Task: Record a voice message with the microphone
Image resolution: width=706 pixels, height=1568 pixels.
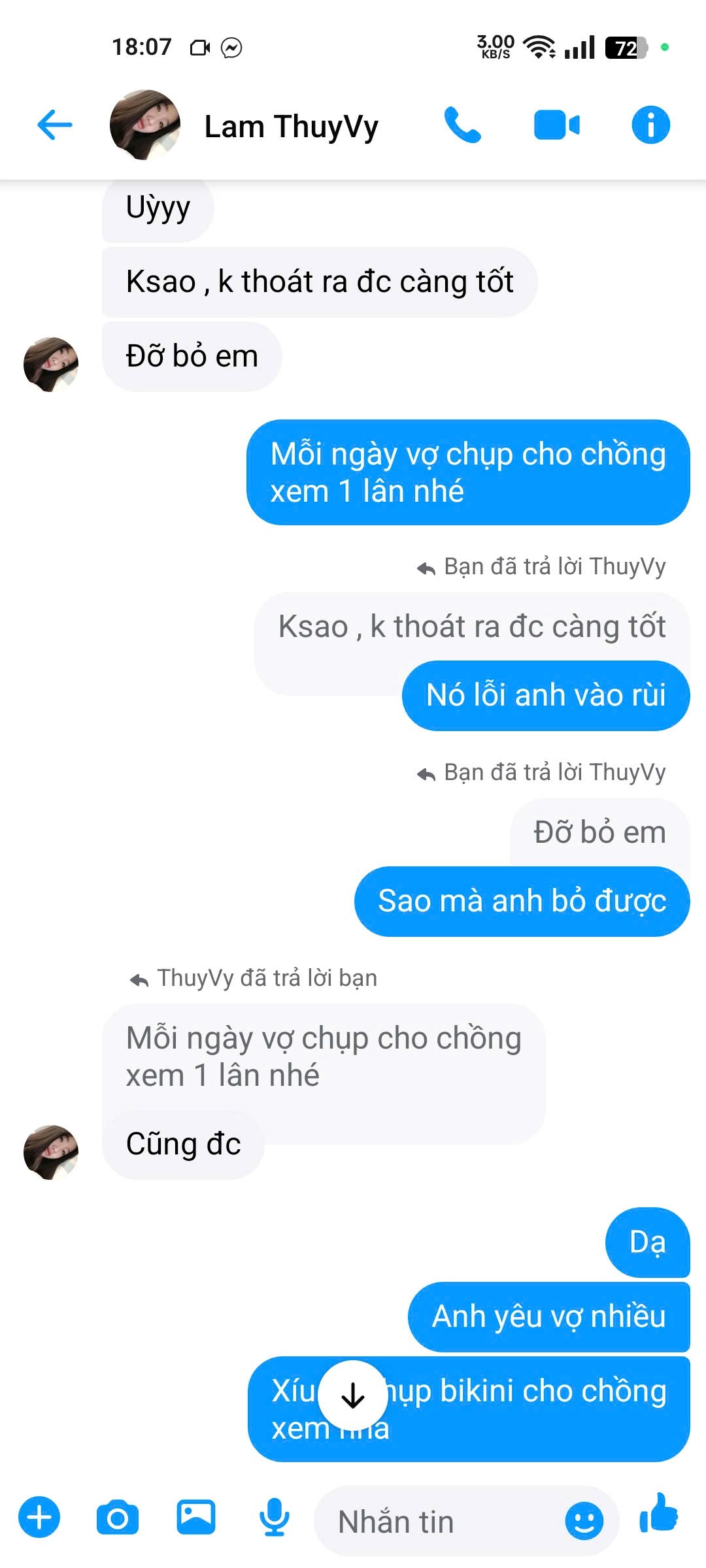Action: [275, 1517]
